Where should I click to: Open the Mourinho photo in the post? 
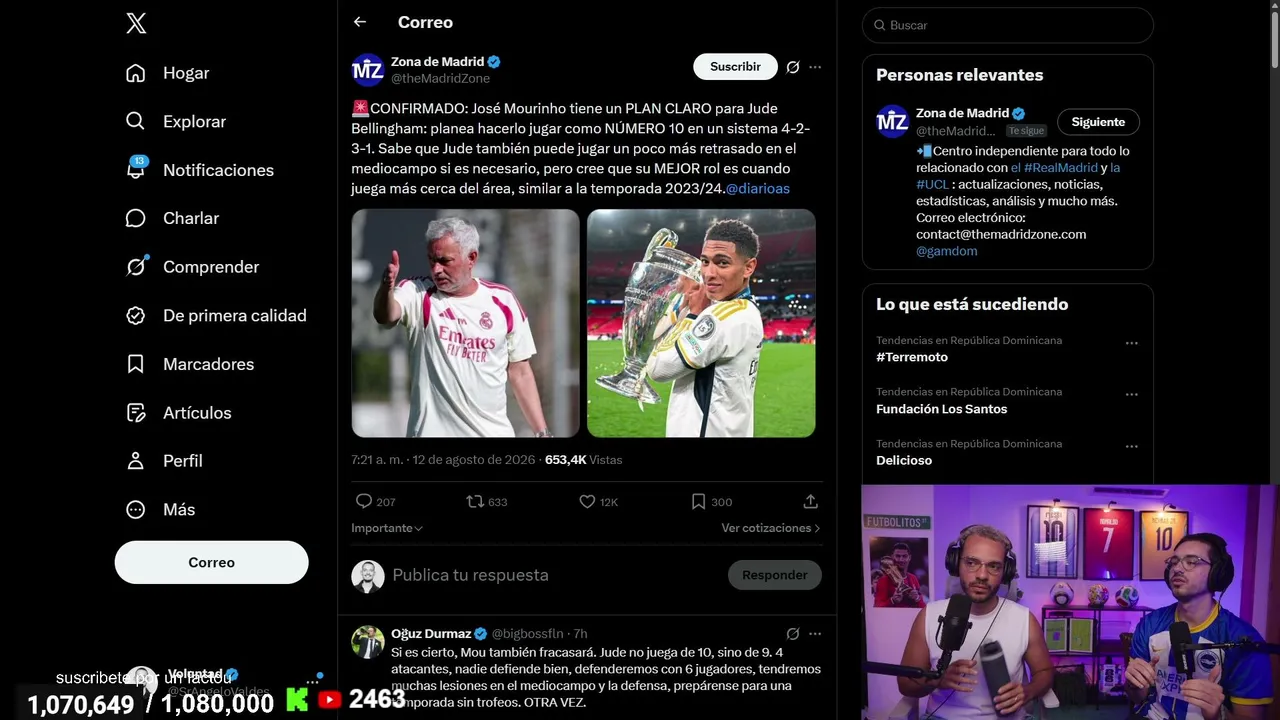[x=465, y=323]
